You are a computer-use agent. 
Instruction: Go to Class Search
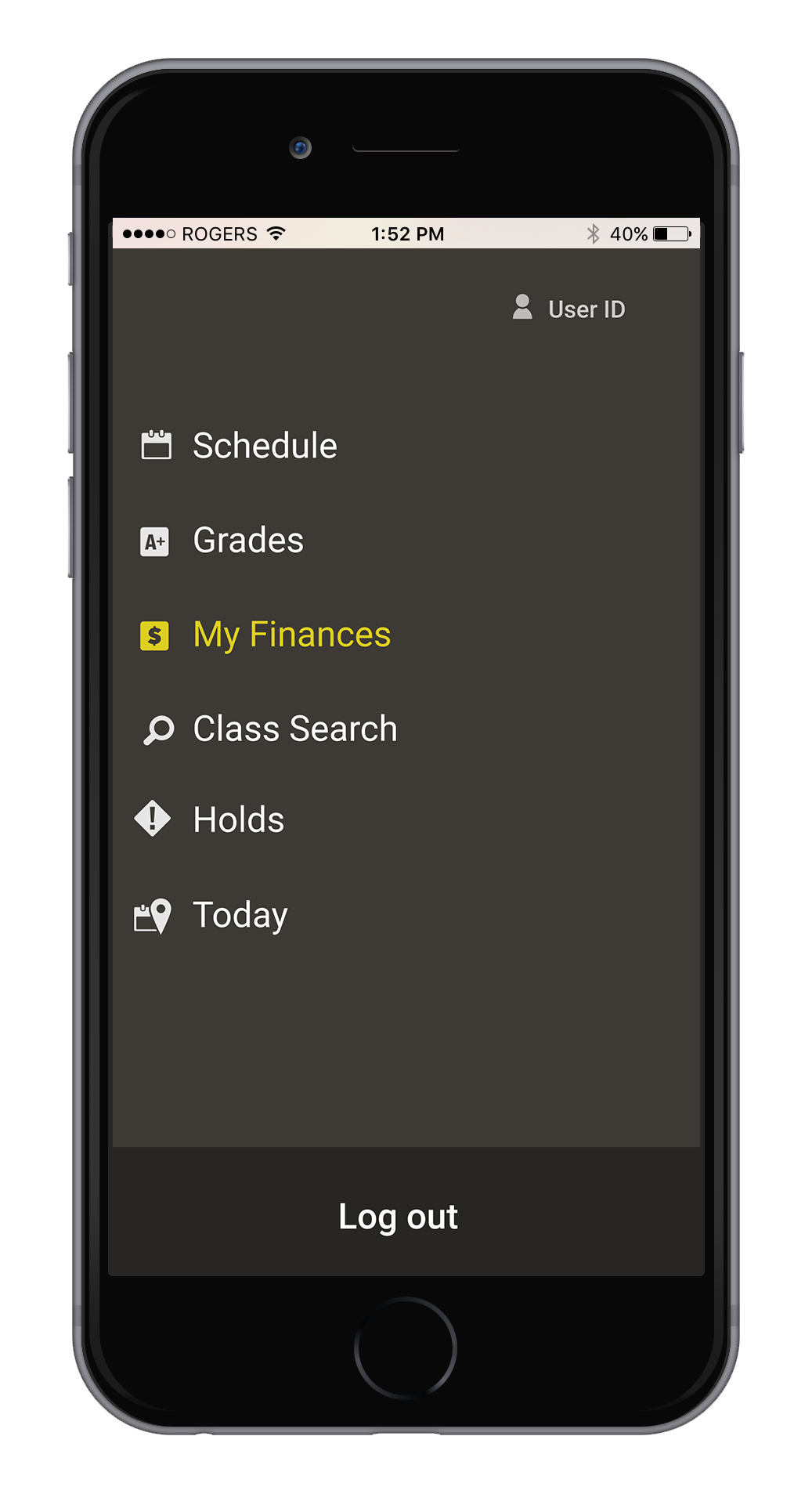click(x=294, y=729)
